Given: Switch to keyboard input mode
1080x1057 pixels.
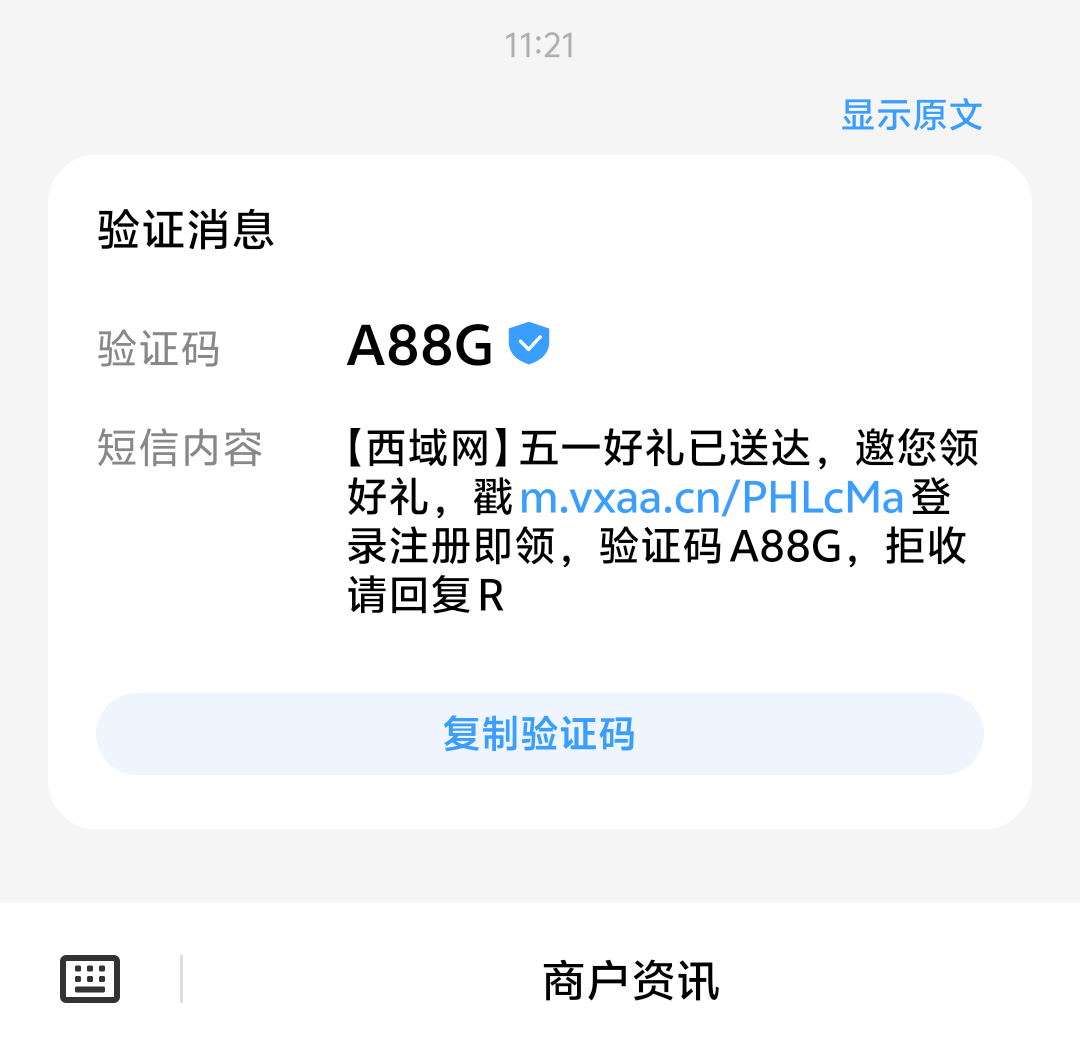Looking at the screenshot, I should (90, 979).
